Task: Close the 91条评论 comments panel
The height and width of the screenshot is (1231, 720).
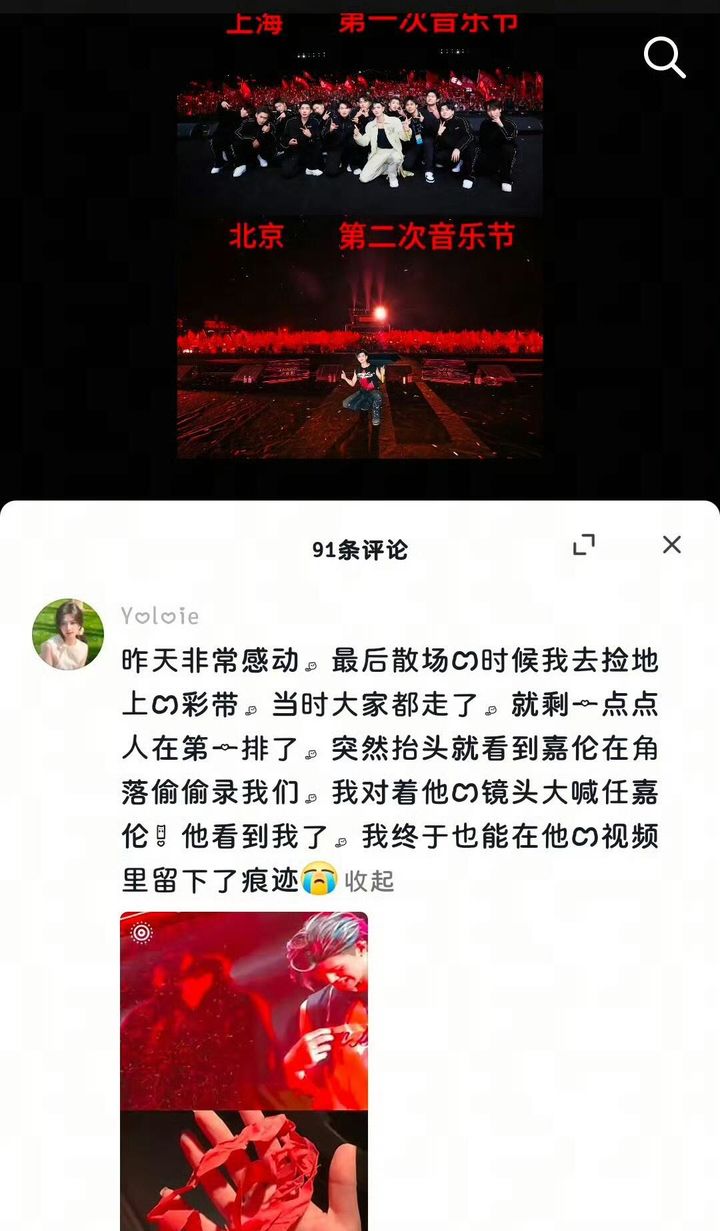Action: point(672,544)
